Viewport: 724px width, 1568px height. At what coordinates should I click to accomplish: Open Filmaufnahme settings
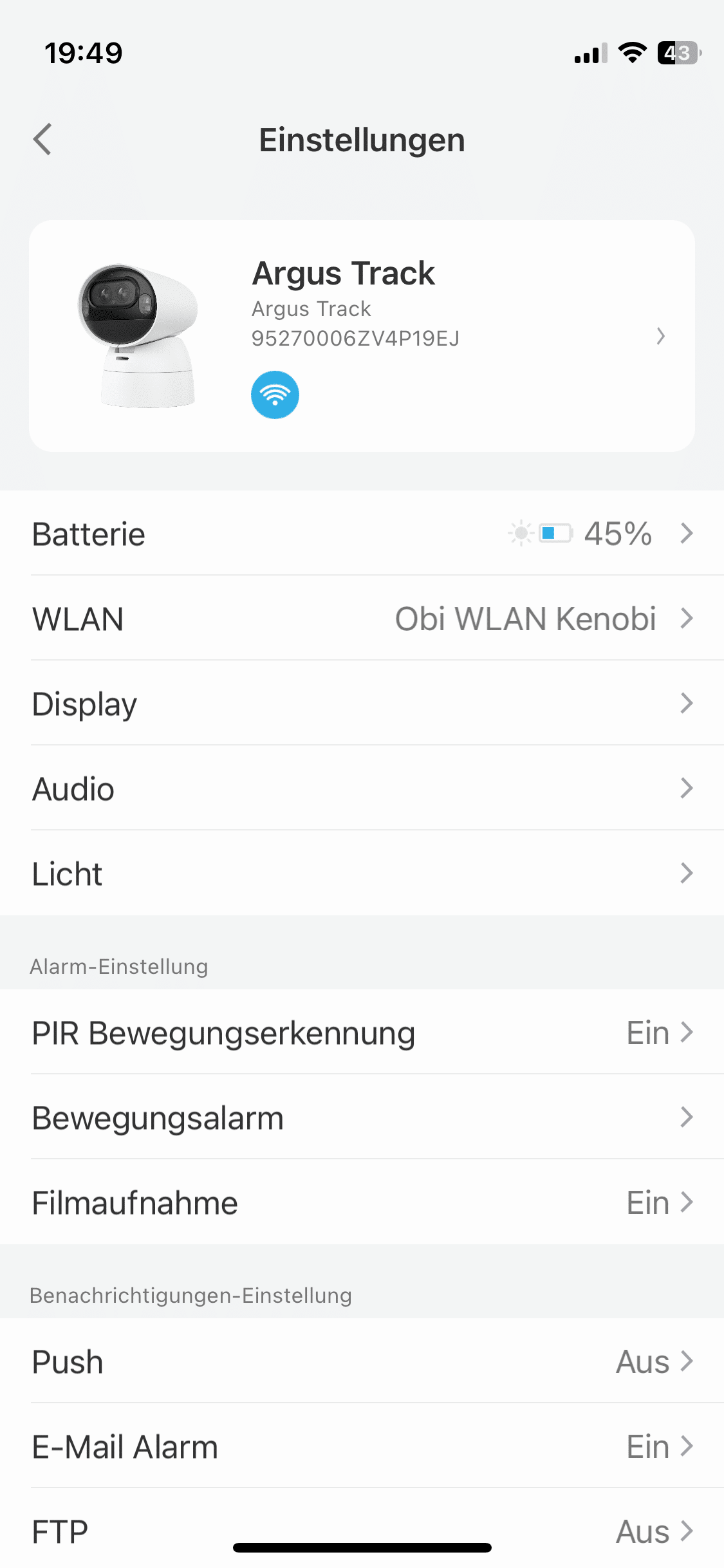[362, 1202]
